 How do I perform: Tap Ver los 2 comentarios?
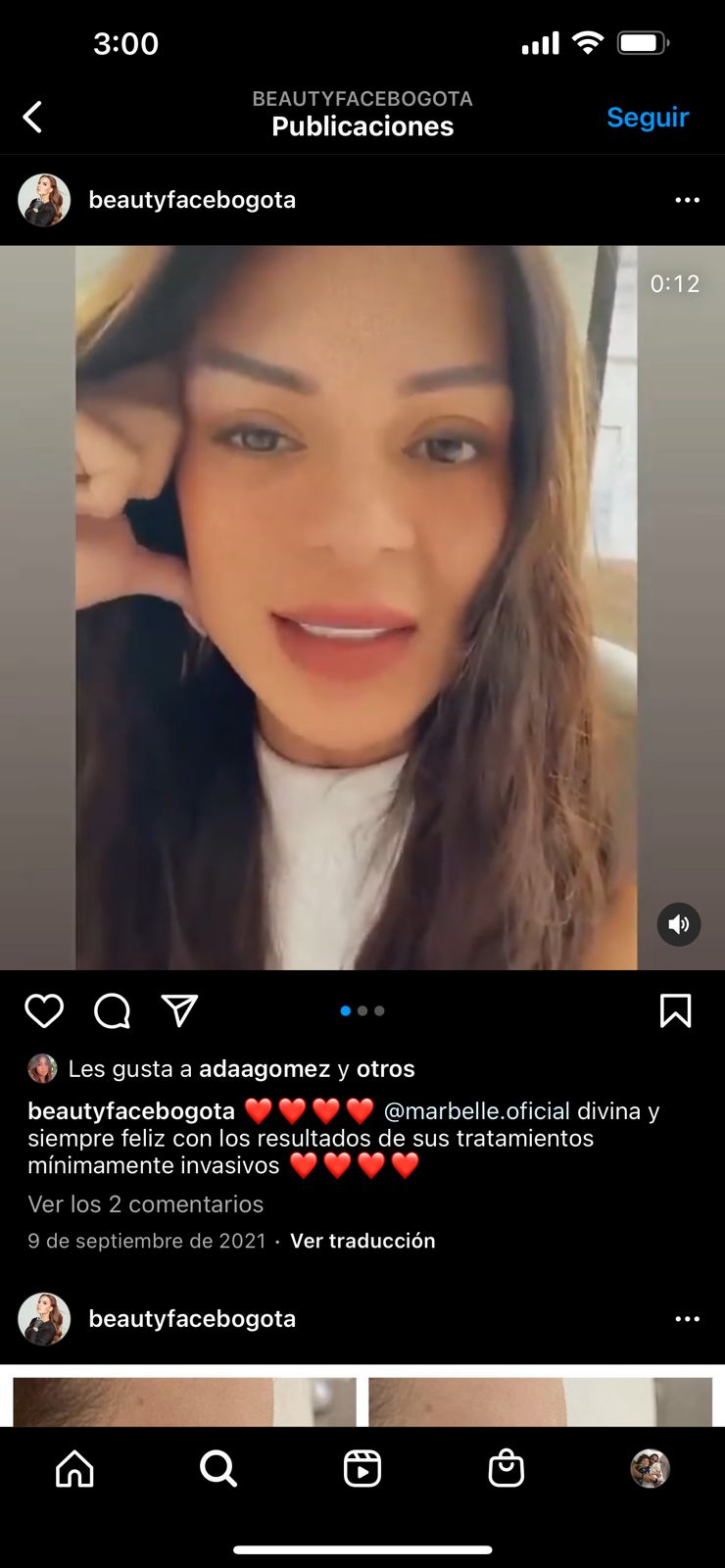point(145,1204)
